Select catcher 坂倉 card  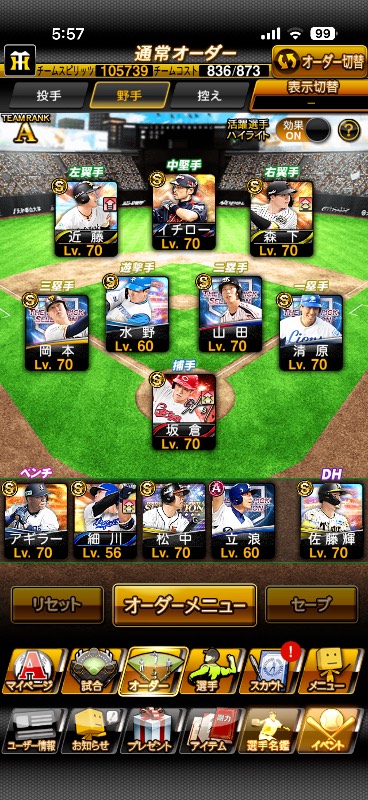pyautogui.click(x=184, y=412)
